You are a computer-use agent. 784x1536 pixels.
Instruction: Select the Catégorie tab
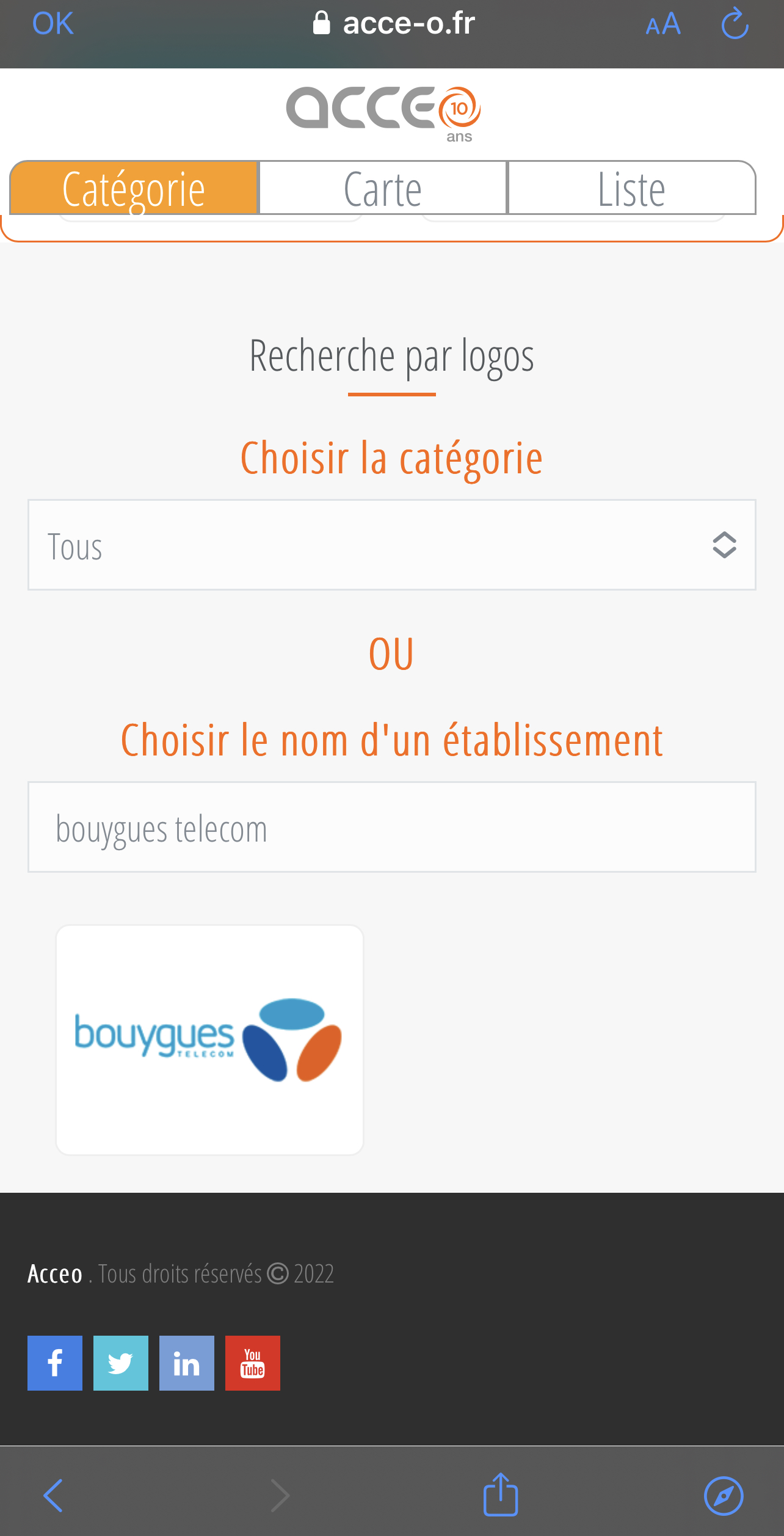point(134,188)
